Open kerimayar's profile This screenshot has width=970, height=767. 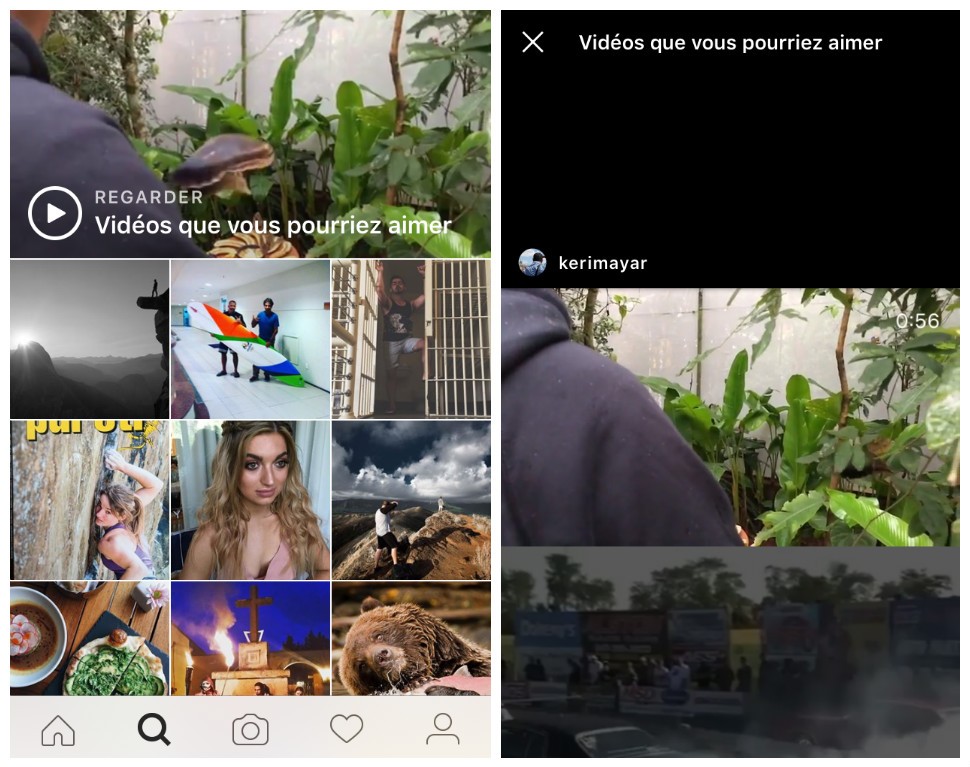pos(602,263)
